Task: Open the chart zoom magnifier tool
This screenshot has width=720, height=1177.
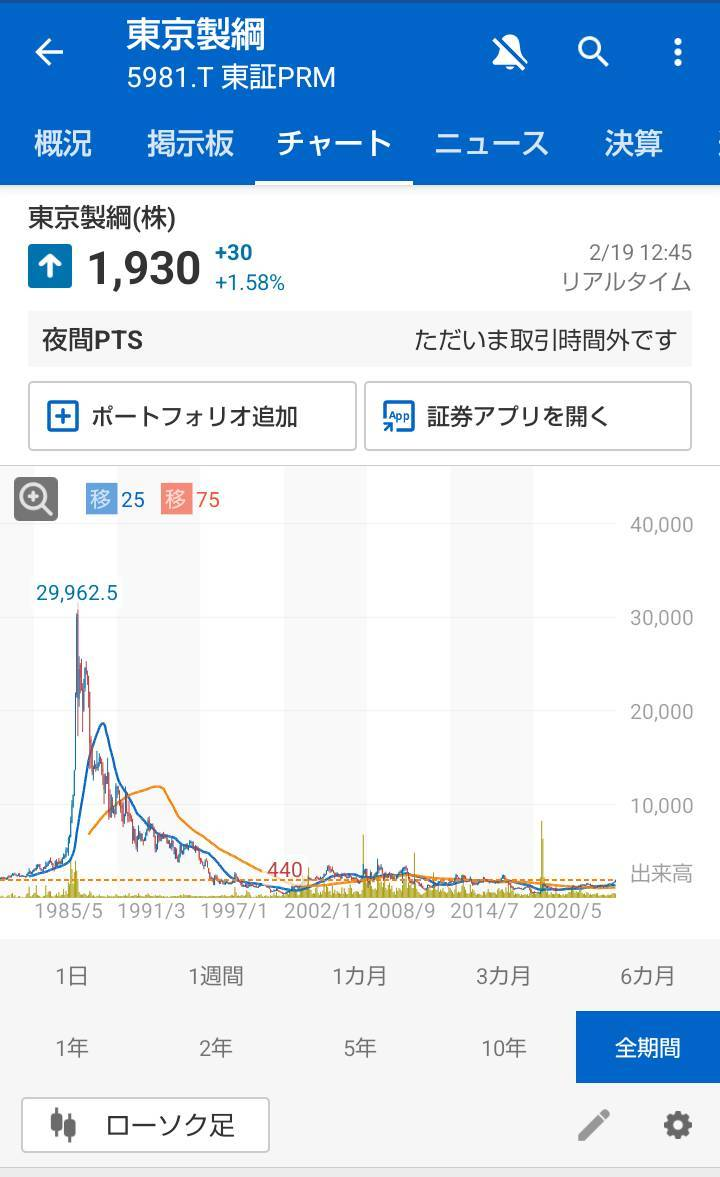Action: click(x=36, y=499)
